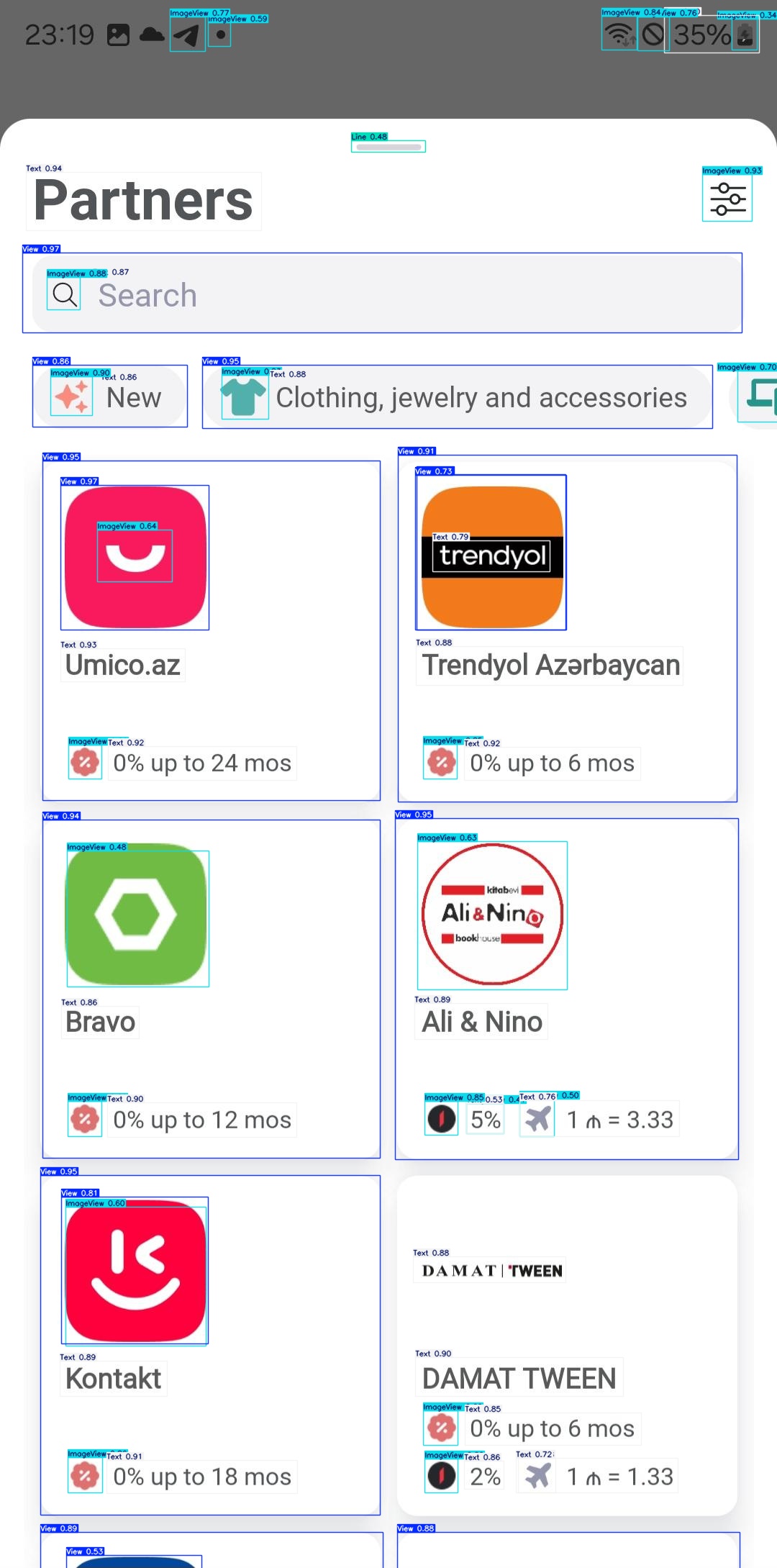
Task: Open the DAMAT TWEEN partner card
Action: point(567,1344)
